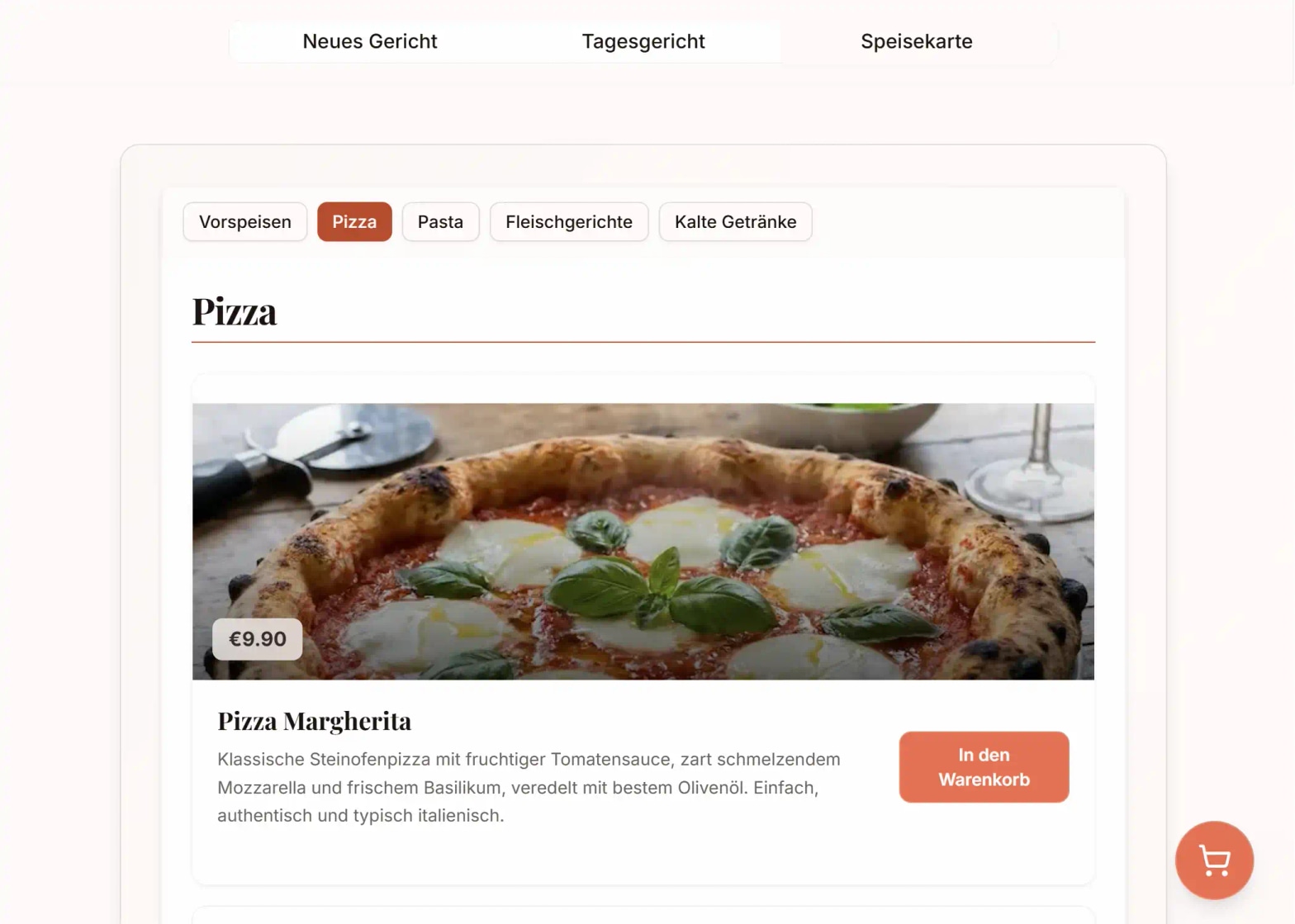Switch to the Neues Gericht tab
Screen dimensions: 1295x924
click(x=369, y=41)
